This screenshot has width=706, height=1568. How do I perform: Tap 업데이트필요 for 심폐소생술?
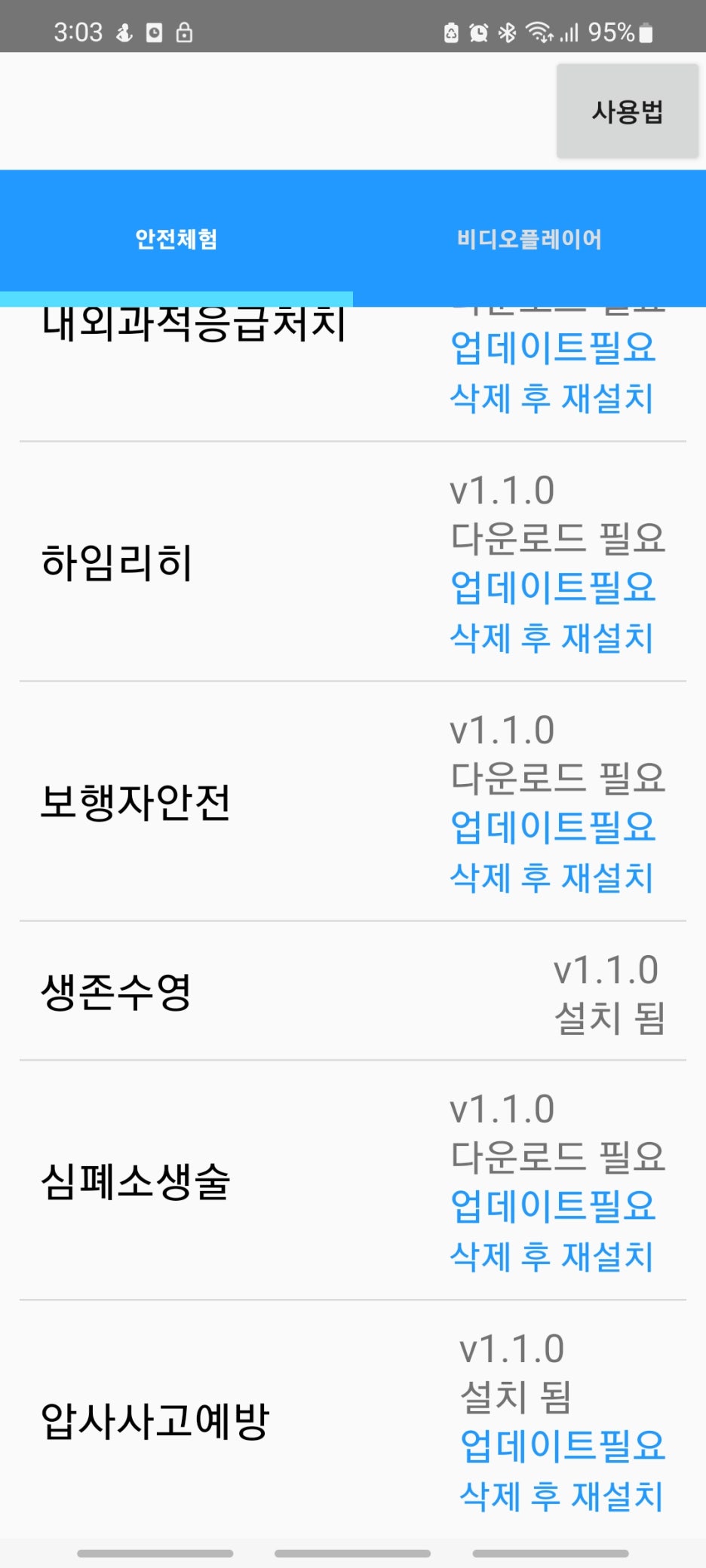(553, 1206)
